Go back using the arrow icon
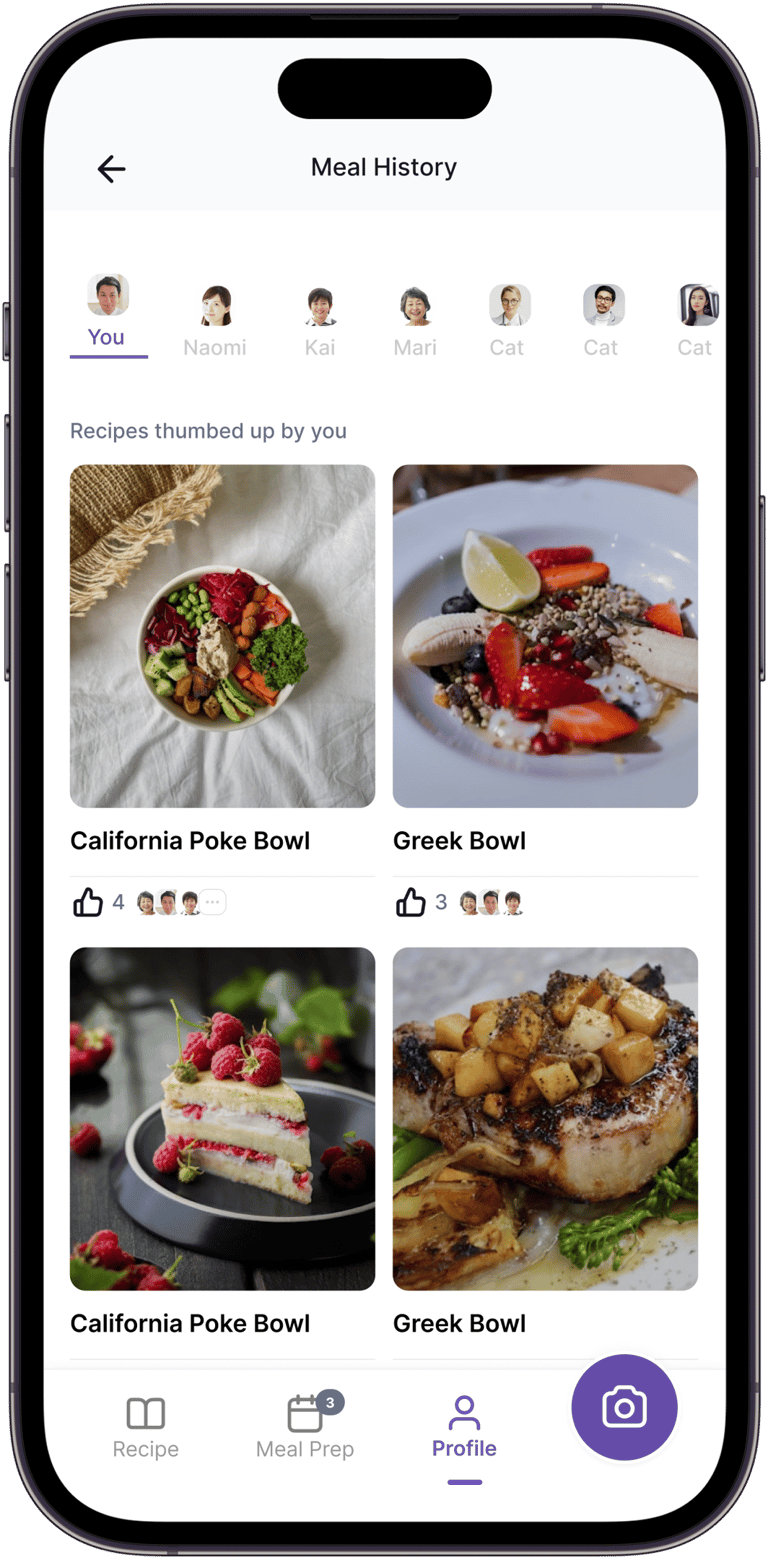 pos(111,169)
